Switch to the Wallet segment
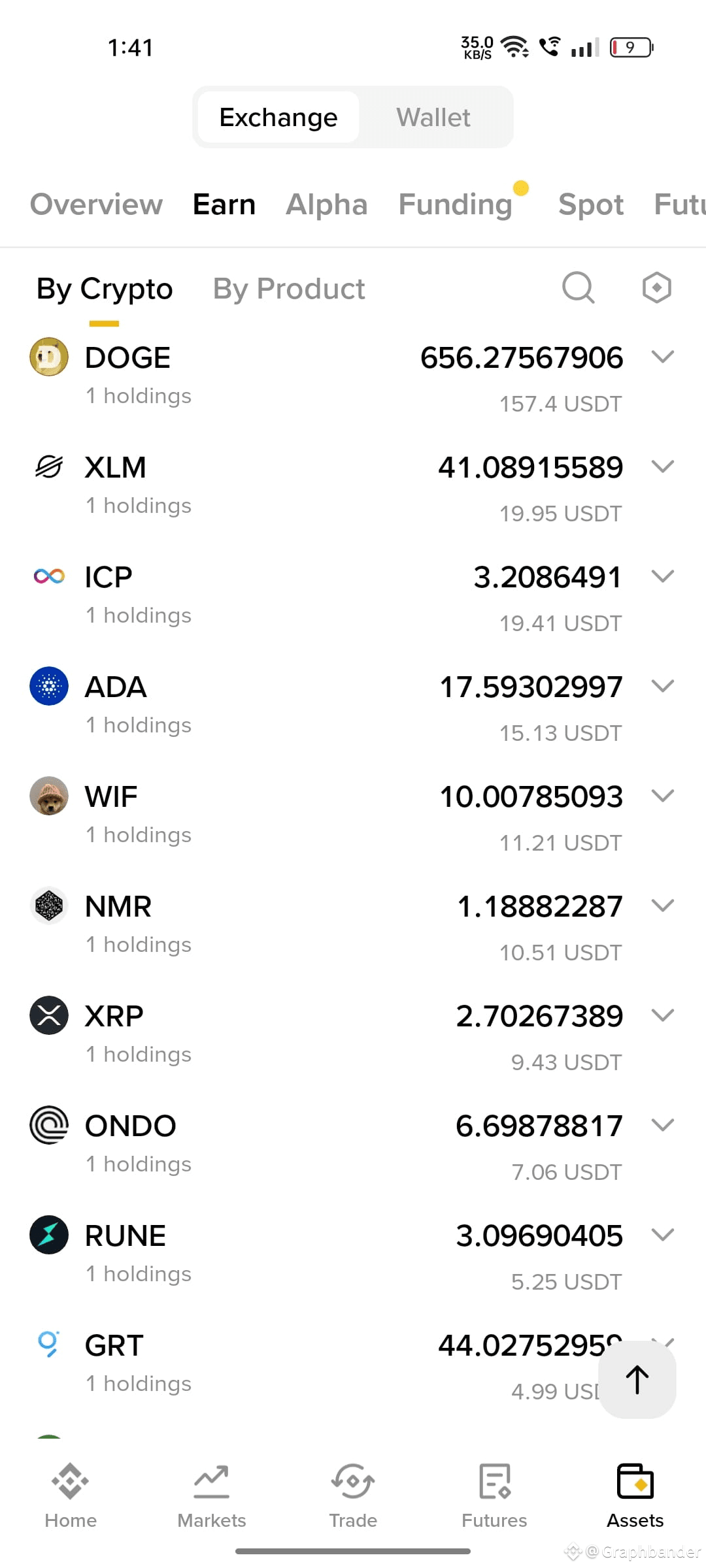The height and width of the screenshot is (1568, 706). point(433,118)
